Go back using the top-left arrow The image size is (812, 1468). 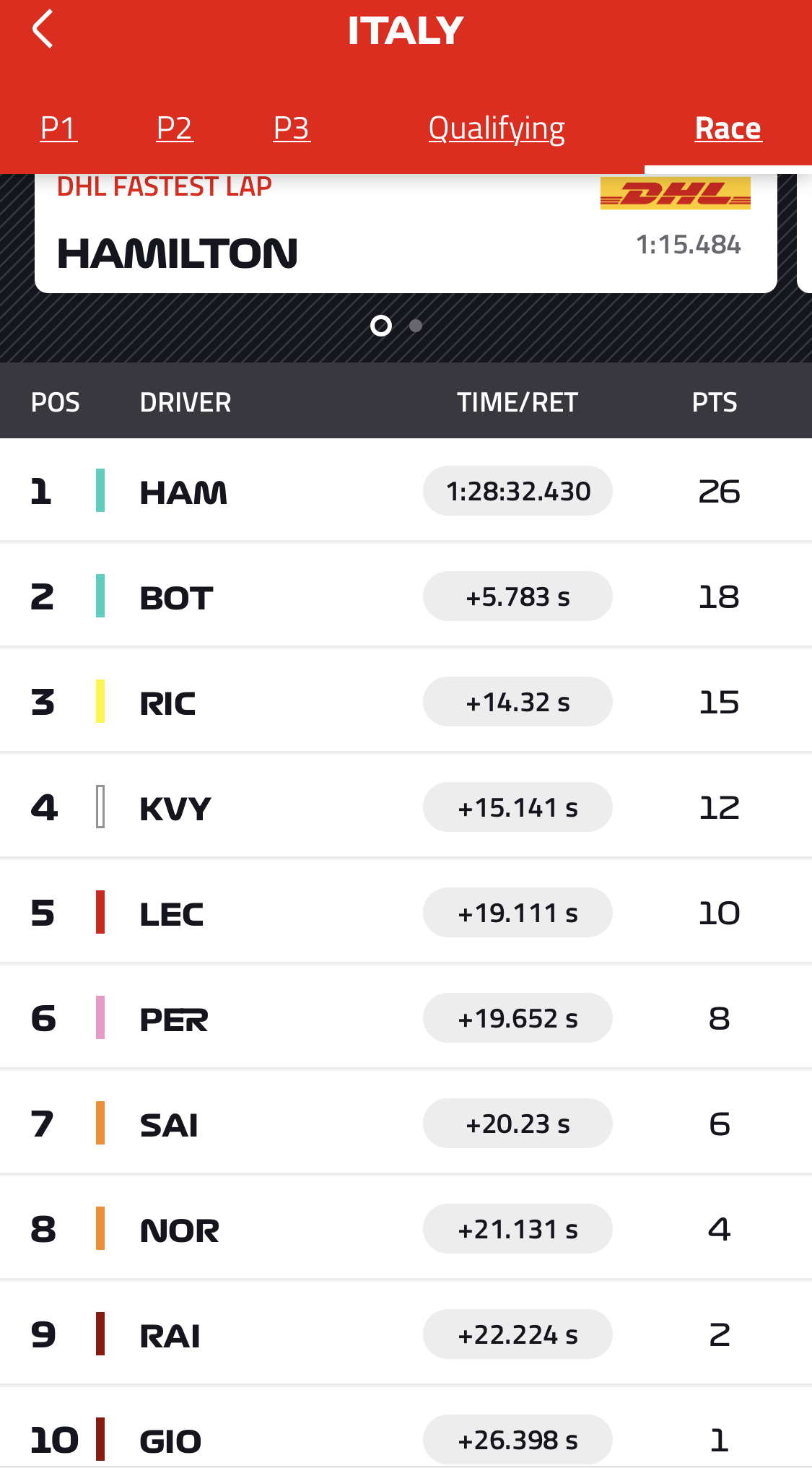43,29
